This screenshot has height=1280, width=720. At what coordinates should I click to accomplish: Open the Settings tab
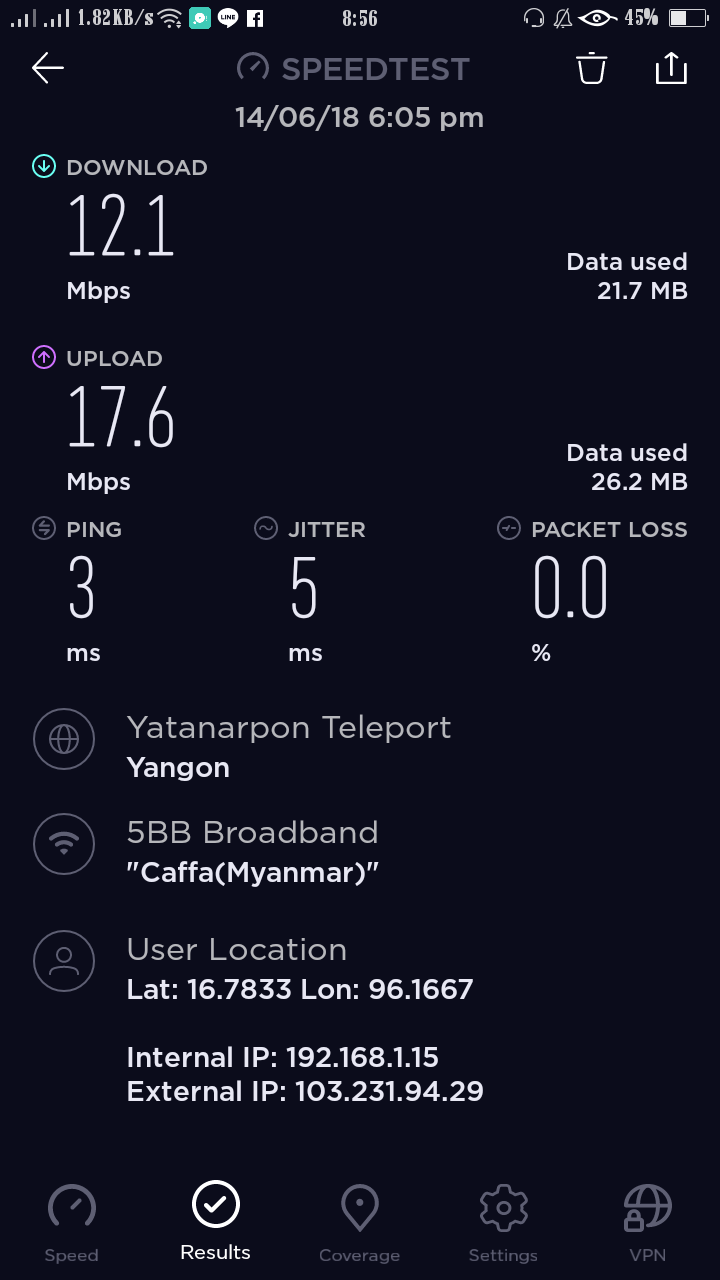point(503,1222)
